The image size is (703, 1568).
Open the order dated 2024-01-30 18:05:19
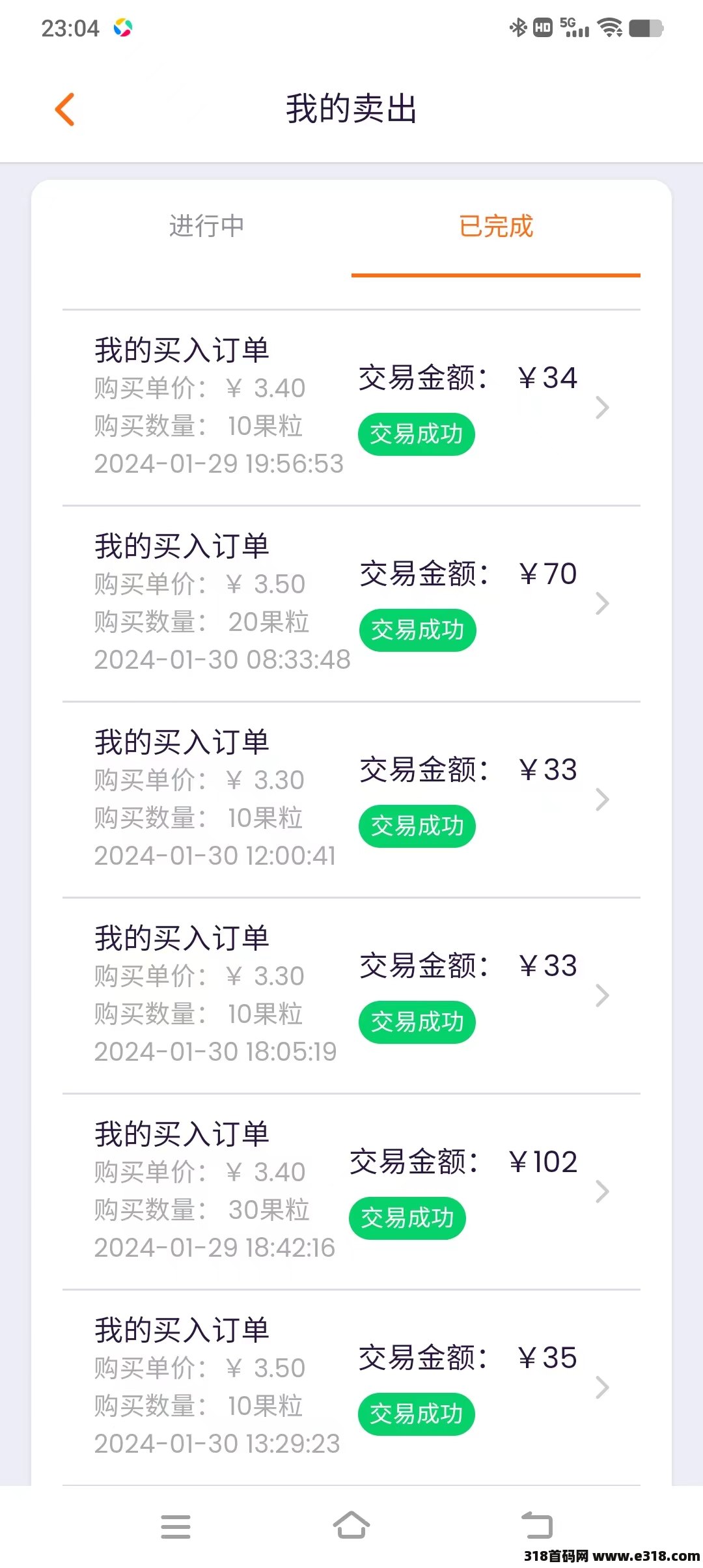coord(351,996)
